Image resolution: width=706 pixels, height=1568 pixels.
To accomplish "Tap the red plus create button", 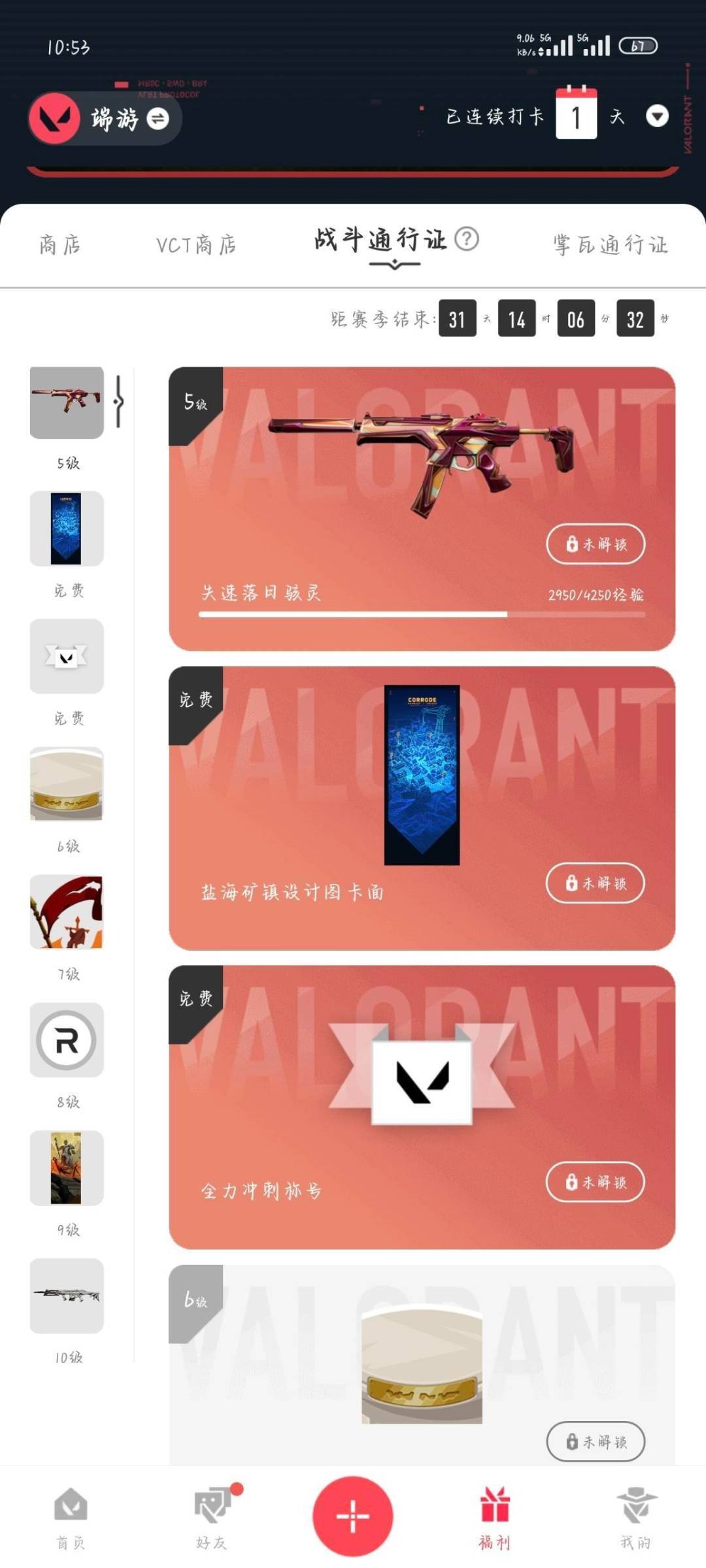I will [x=353, y=1516].
